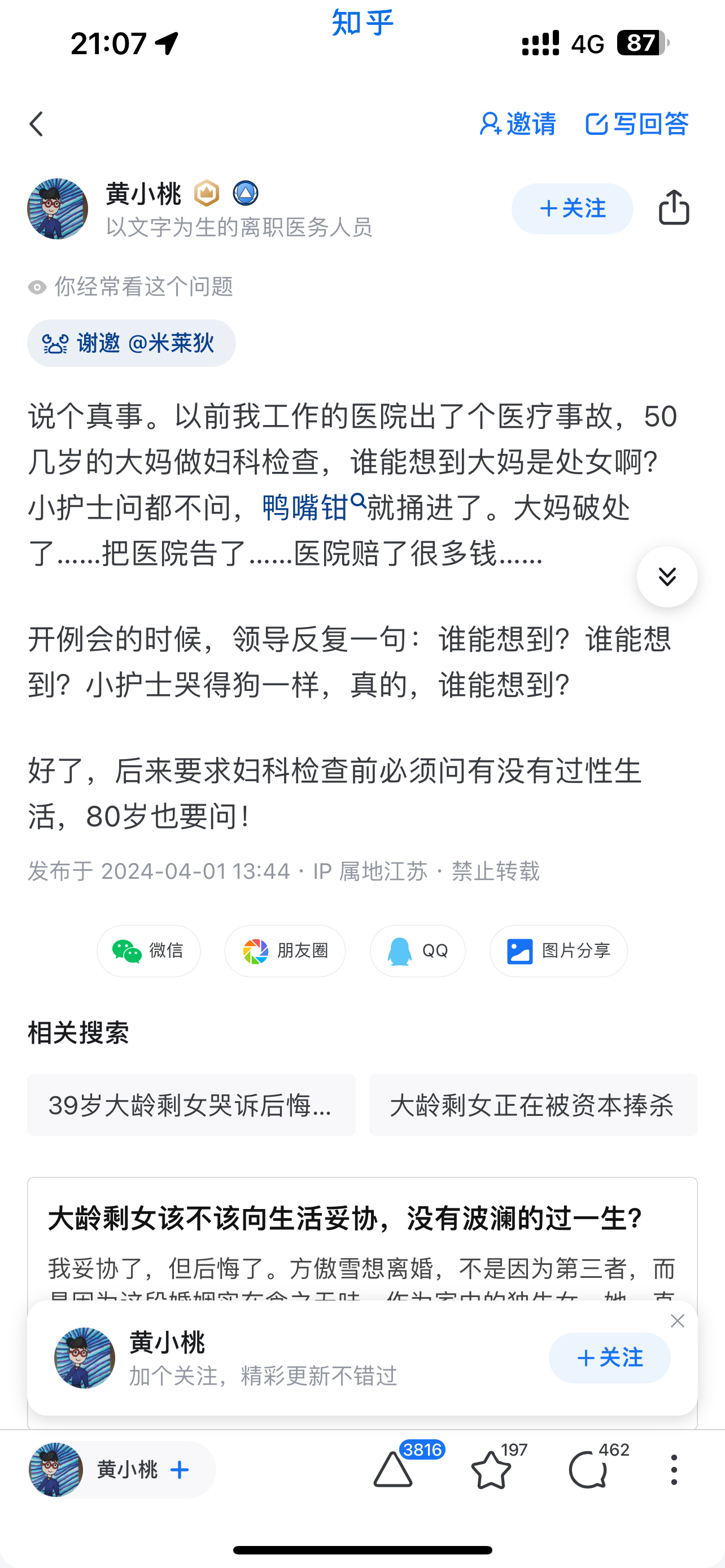Share the answer via 微信
Image resolution: width=725 pixels, height=1568 pixels.
(x=149, y=951)
